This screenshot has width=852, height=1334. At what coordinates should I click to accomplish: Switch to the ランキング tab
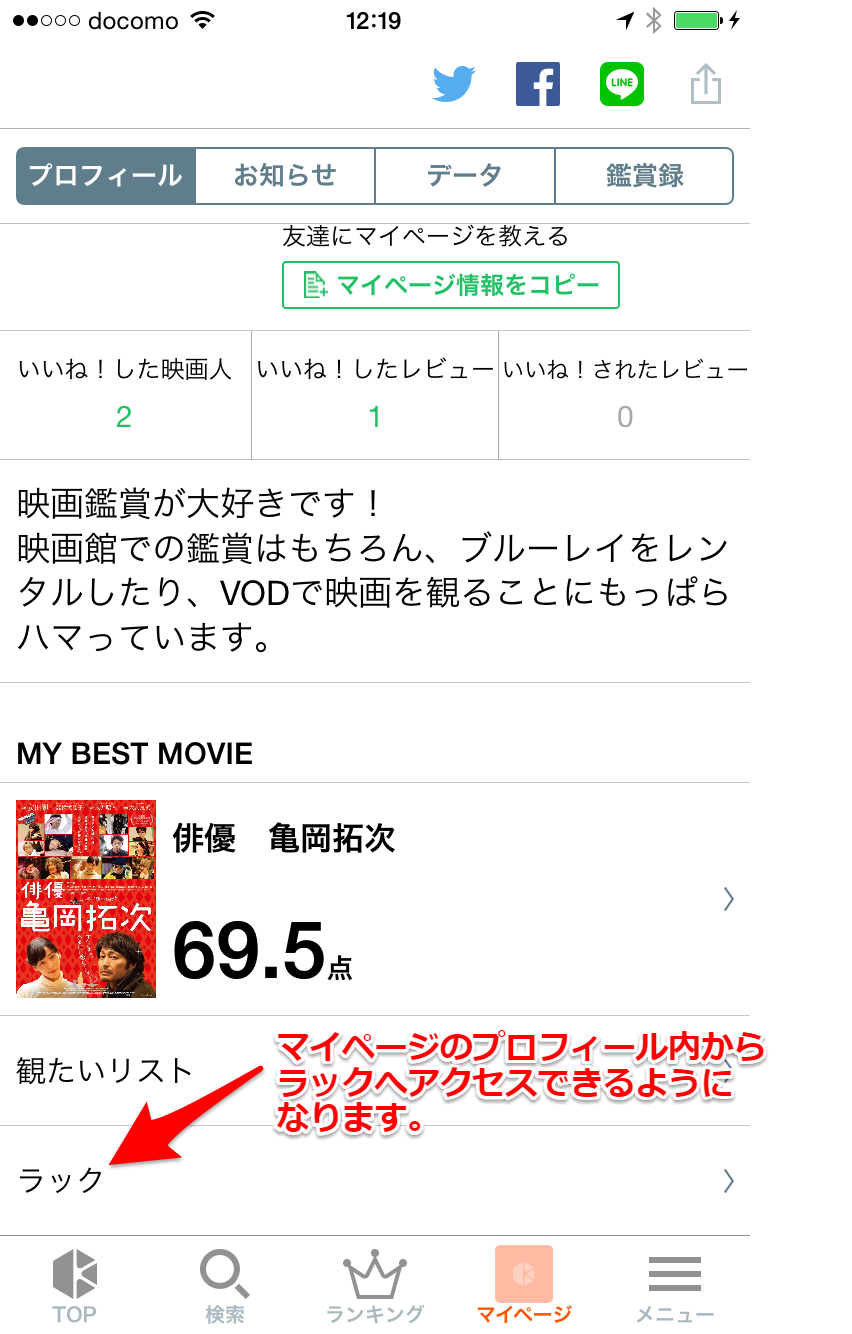(375, 1286)
